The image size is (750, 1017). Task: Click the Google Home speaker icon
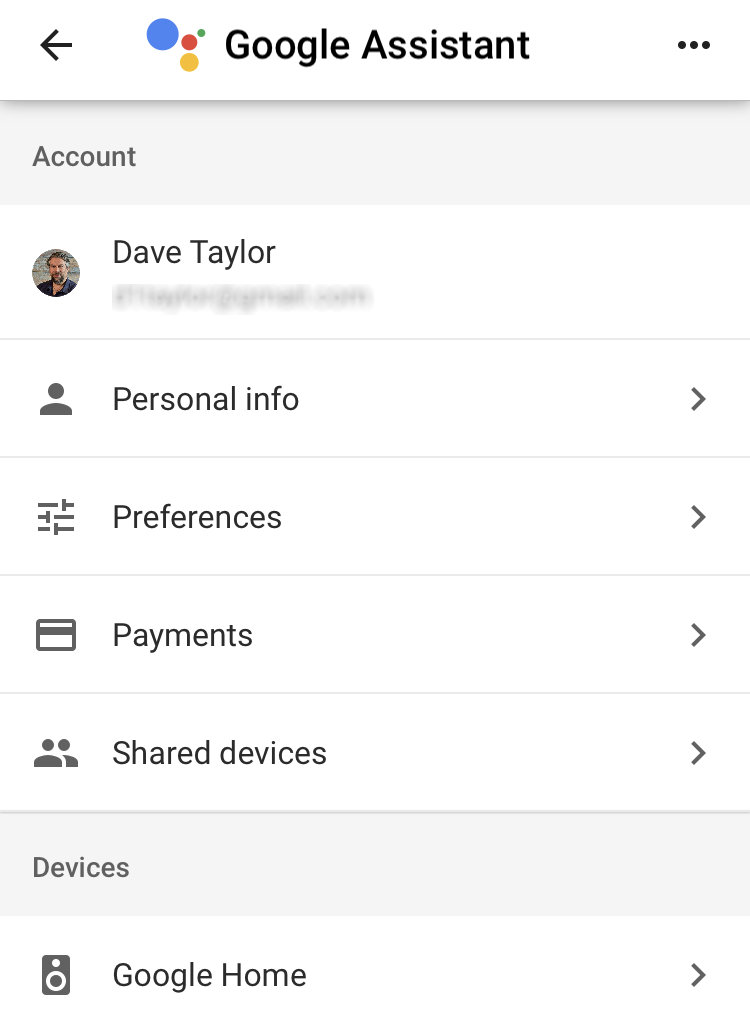(56, 975)
